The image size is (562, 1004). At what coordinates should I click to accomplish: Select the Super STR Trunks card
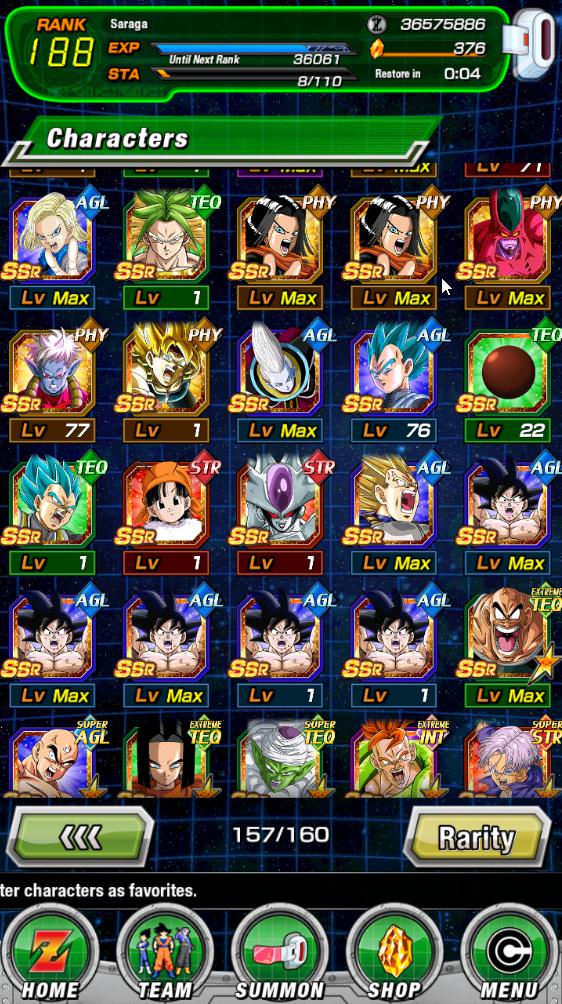tap(509, 759)
